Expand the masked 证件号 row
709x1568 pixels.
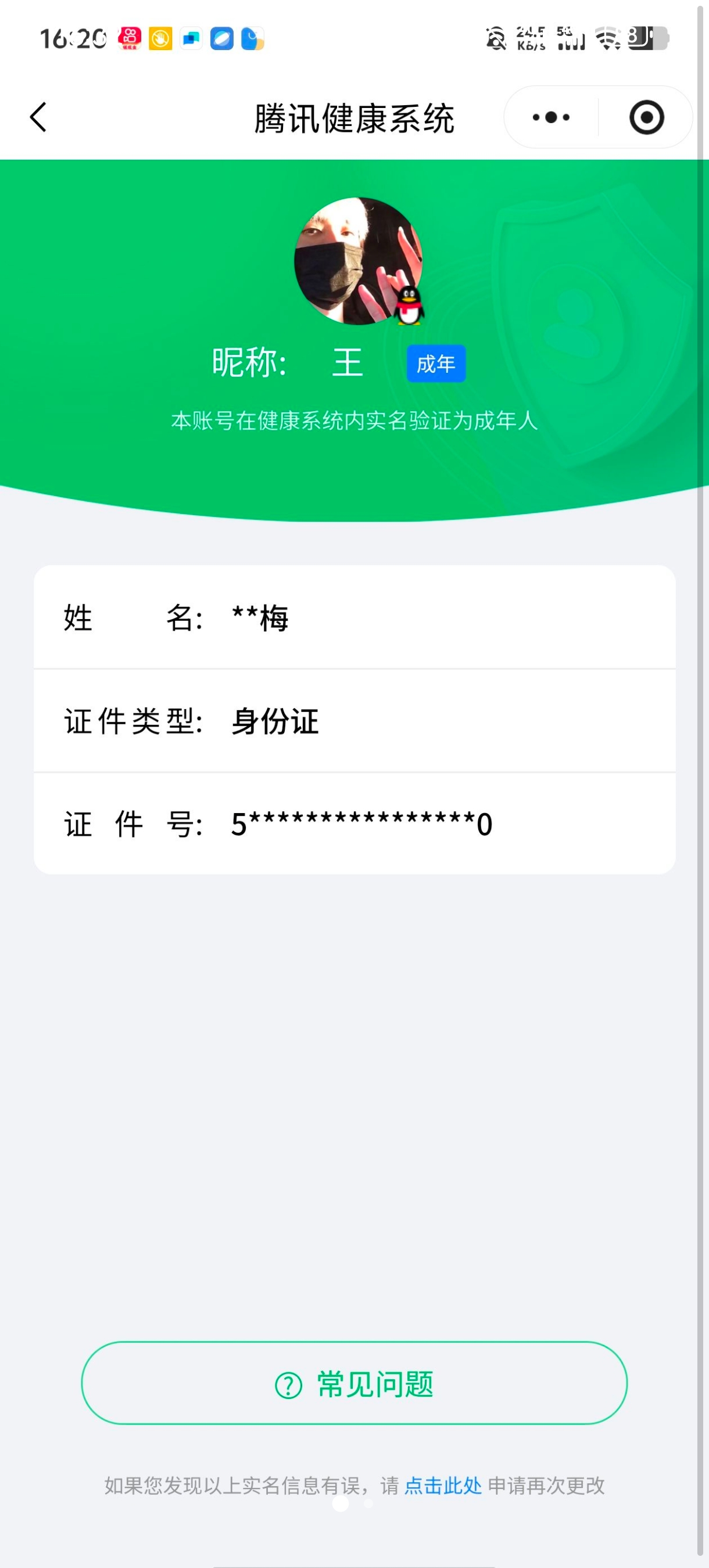[x=354, y=823]
